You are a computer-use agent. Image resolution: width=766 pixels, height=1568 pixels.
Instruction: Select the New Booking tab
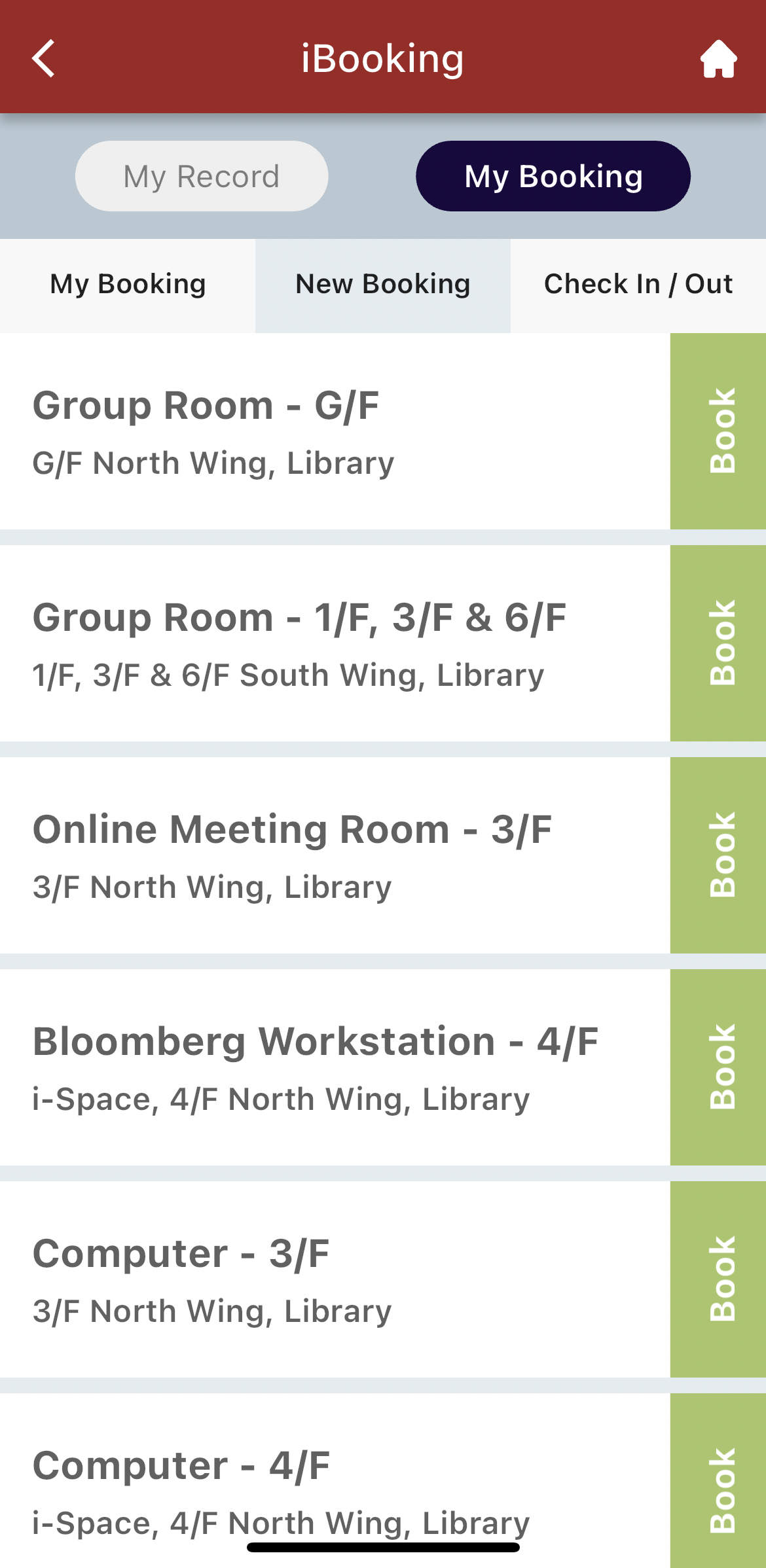[383, 285]
